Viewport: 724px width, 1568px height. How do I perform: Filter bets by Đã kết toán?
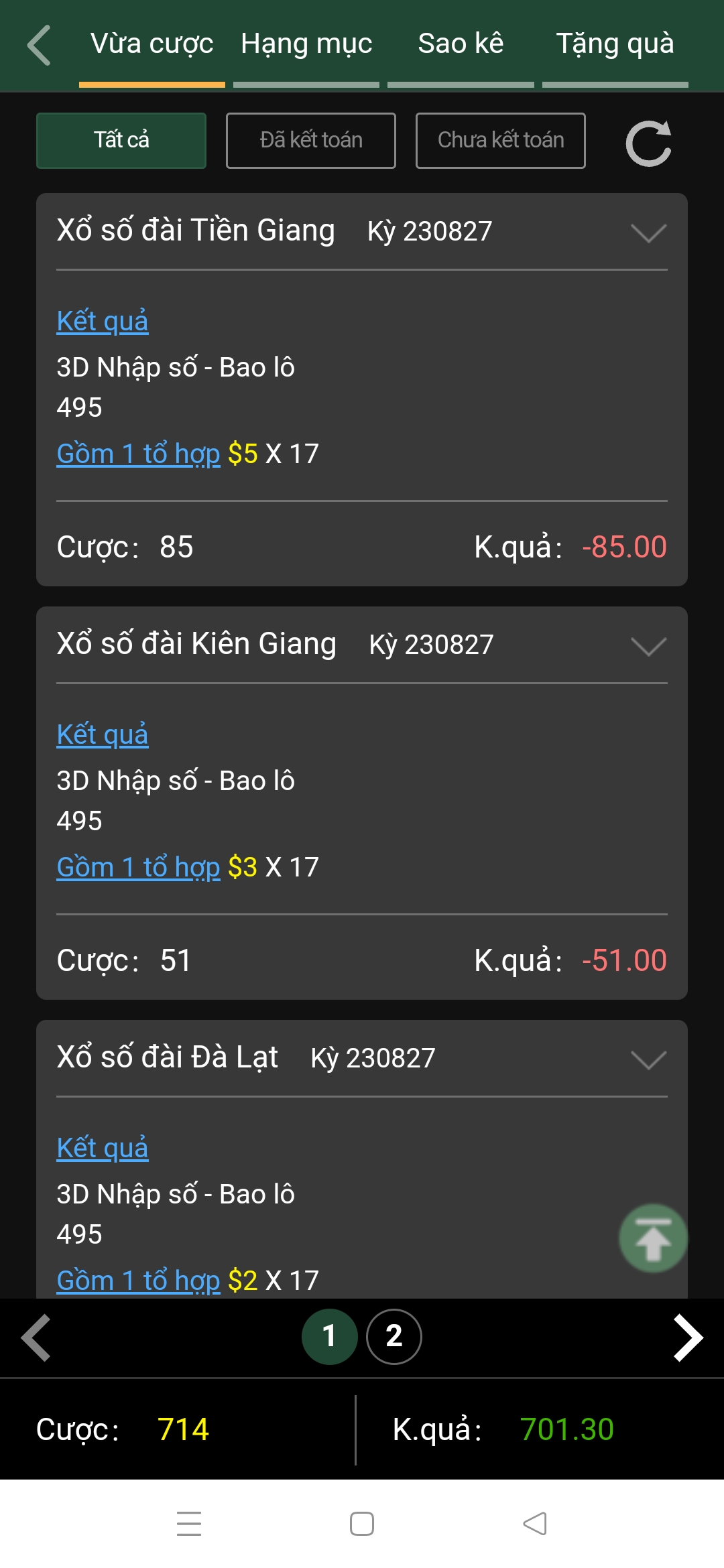click(311, 141)
